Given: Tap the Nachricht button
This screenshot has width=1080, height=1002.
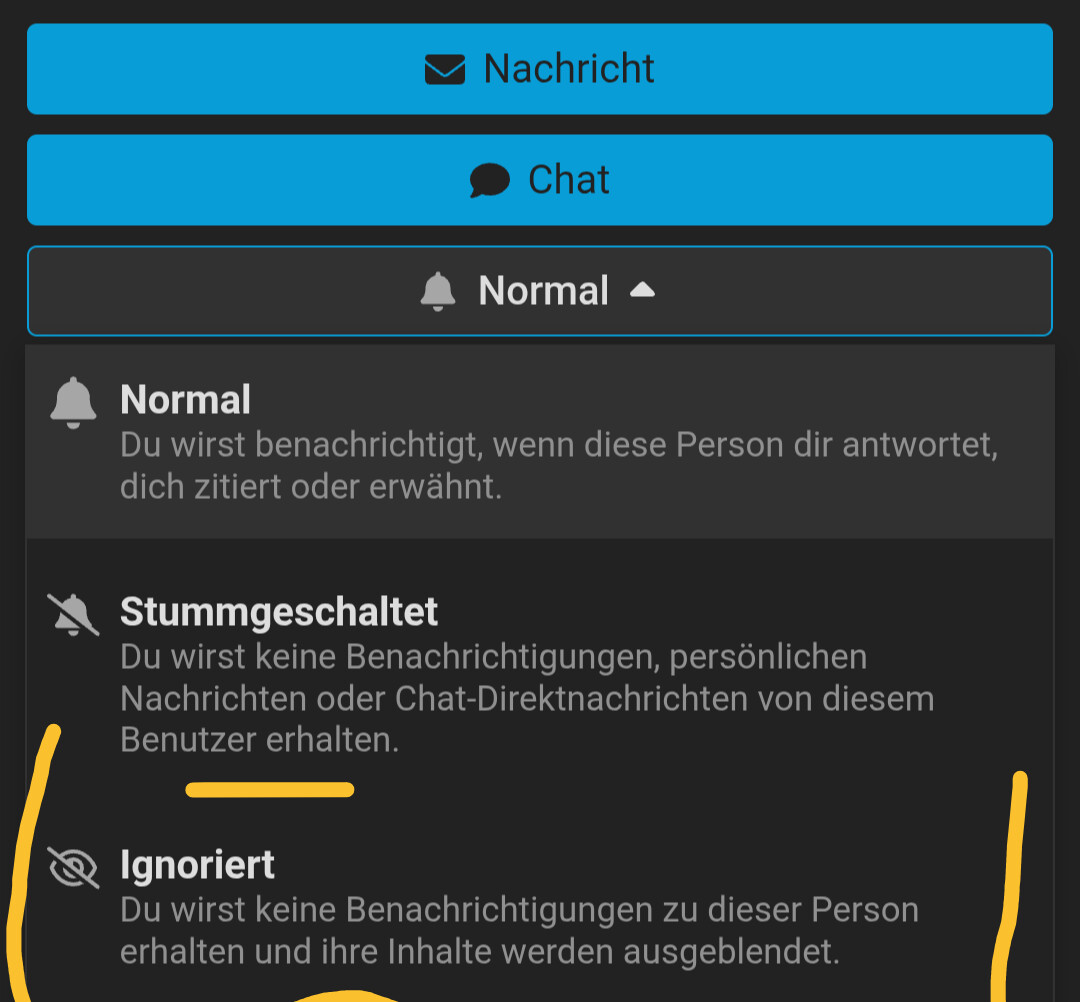Looking at the screenshot, I should 540,69.
